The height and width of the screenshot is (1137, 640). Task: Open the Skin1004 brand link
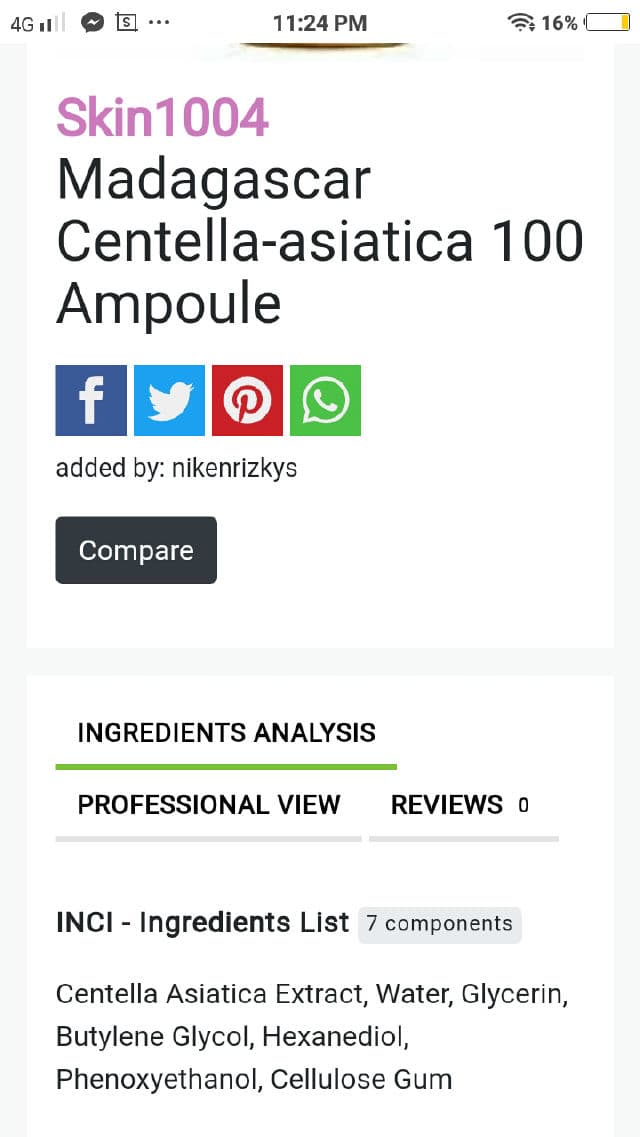coord(162,118)
